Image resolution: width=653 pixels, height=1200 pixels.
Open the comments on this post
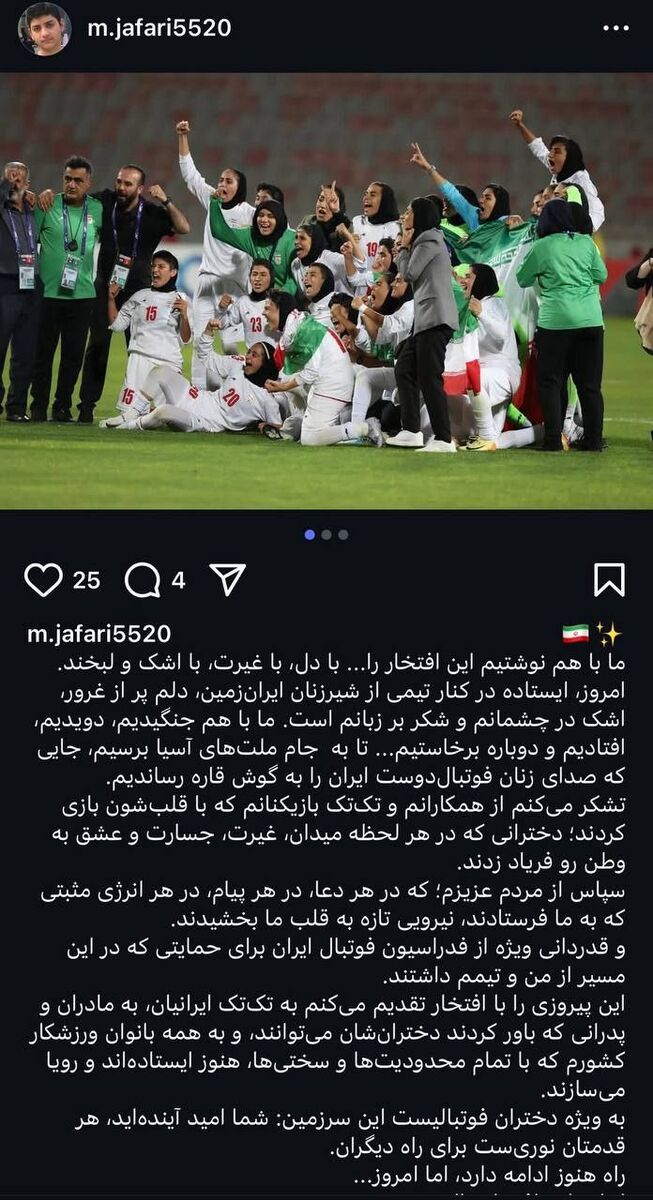(142, 580)
